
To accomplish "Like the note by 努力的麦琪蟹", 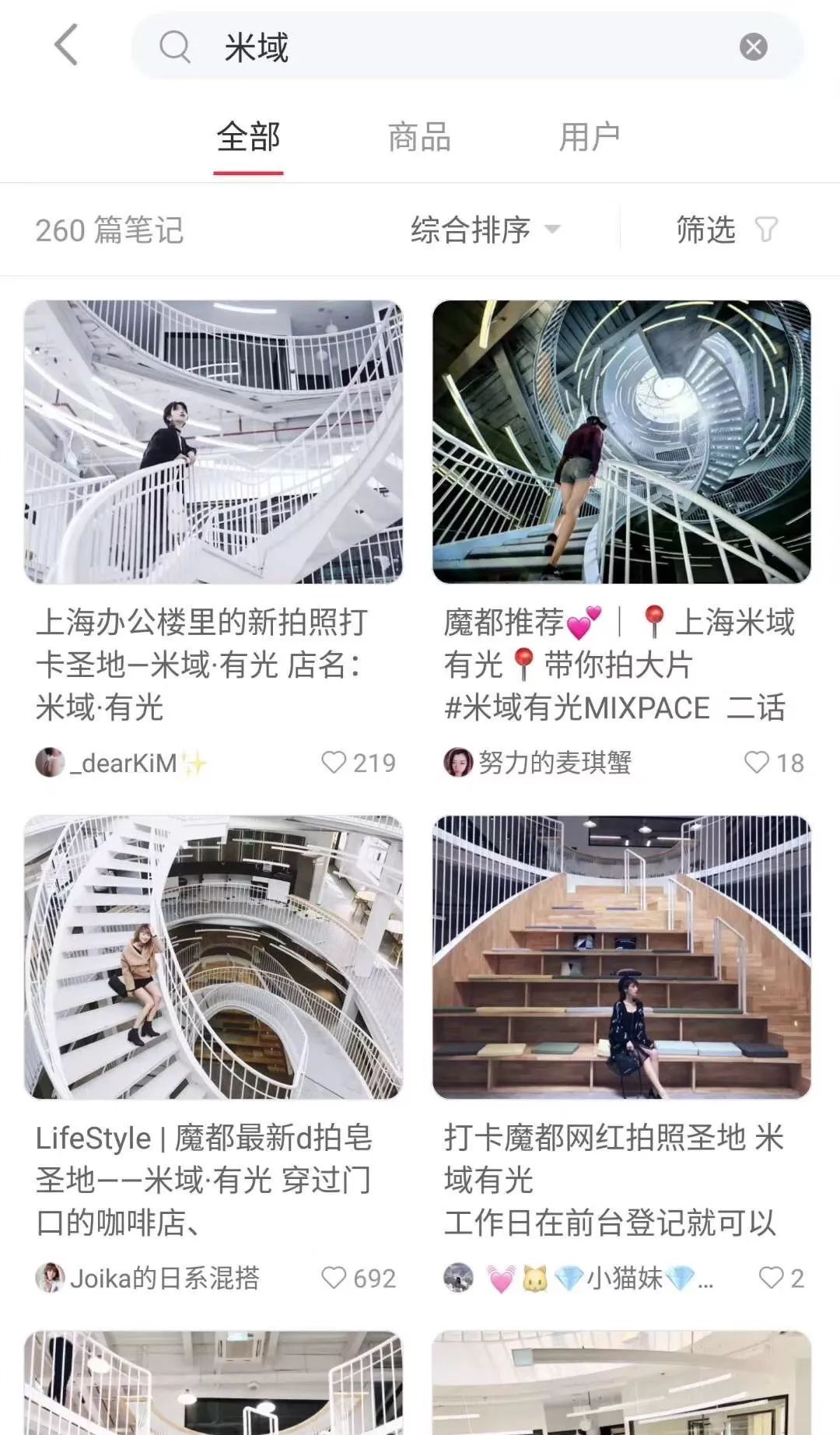I will pyautogui.click(x=756, y=763).
